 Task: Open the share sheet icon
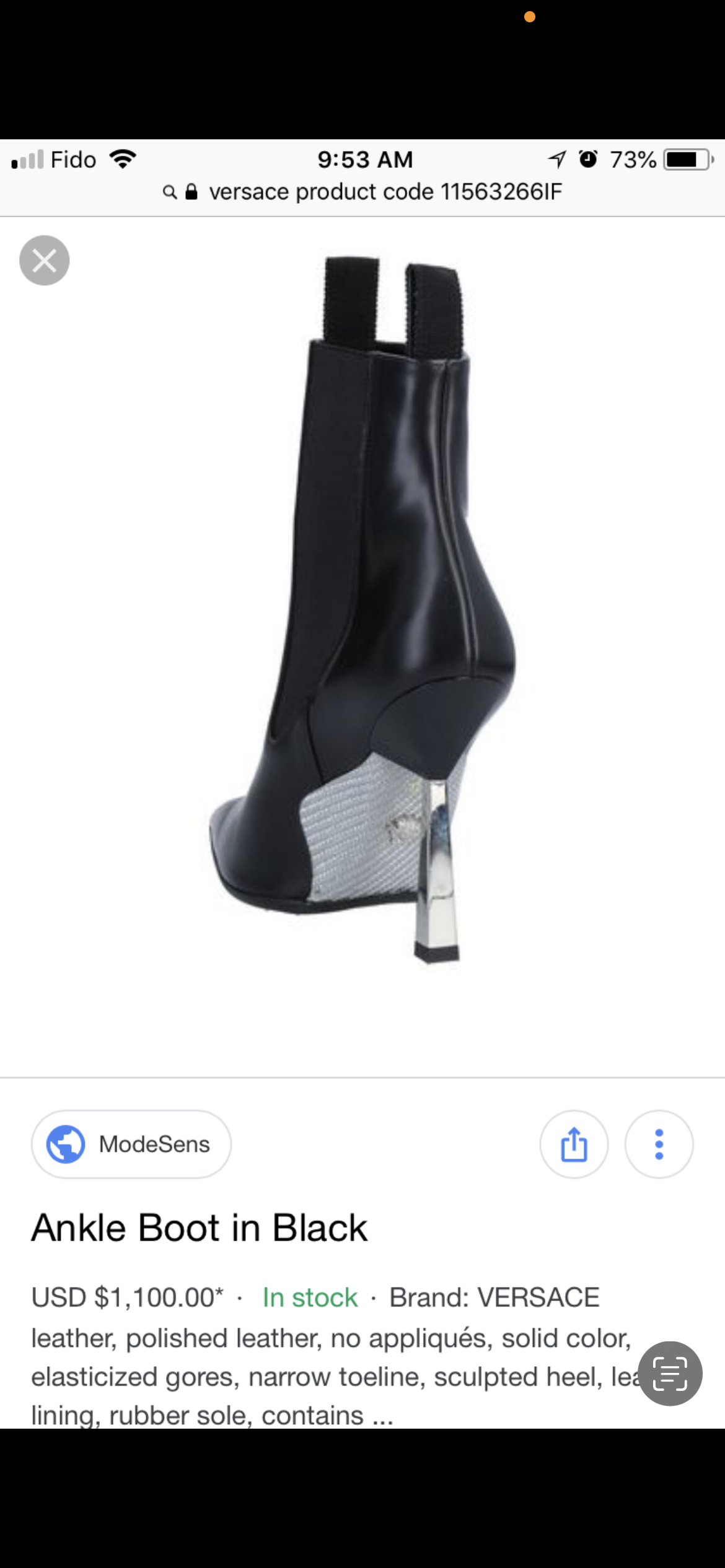(x=573, y=1144)
